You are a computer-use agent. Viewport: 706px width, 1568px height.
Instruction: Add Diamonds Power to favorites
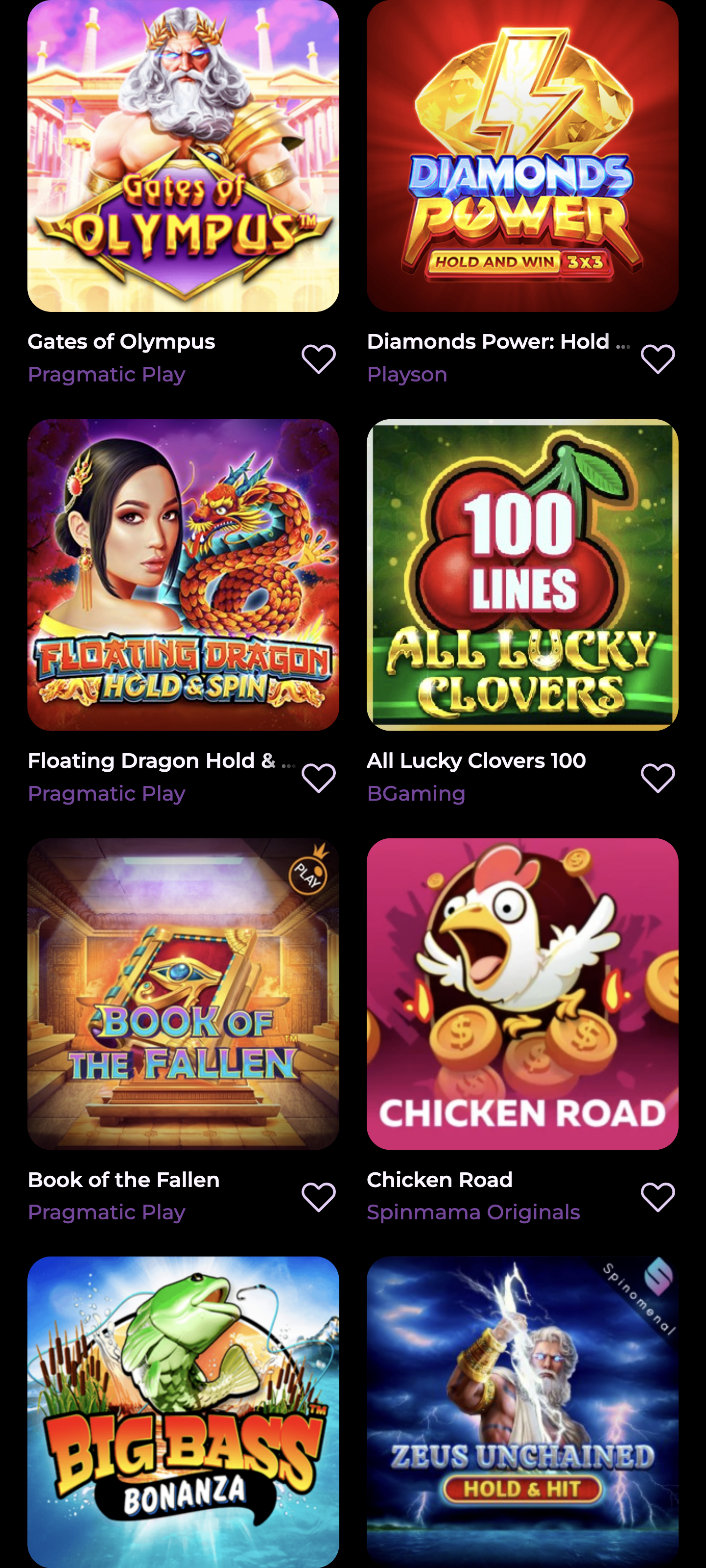(x=658, y=358)
